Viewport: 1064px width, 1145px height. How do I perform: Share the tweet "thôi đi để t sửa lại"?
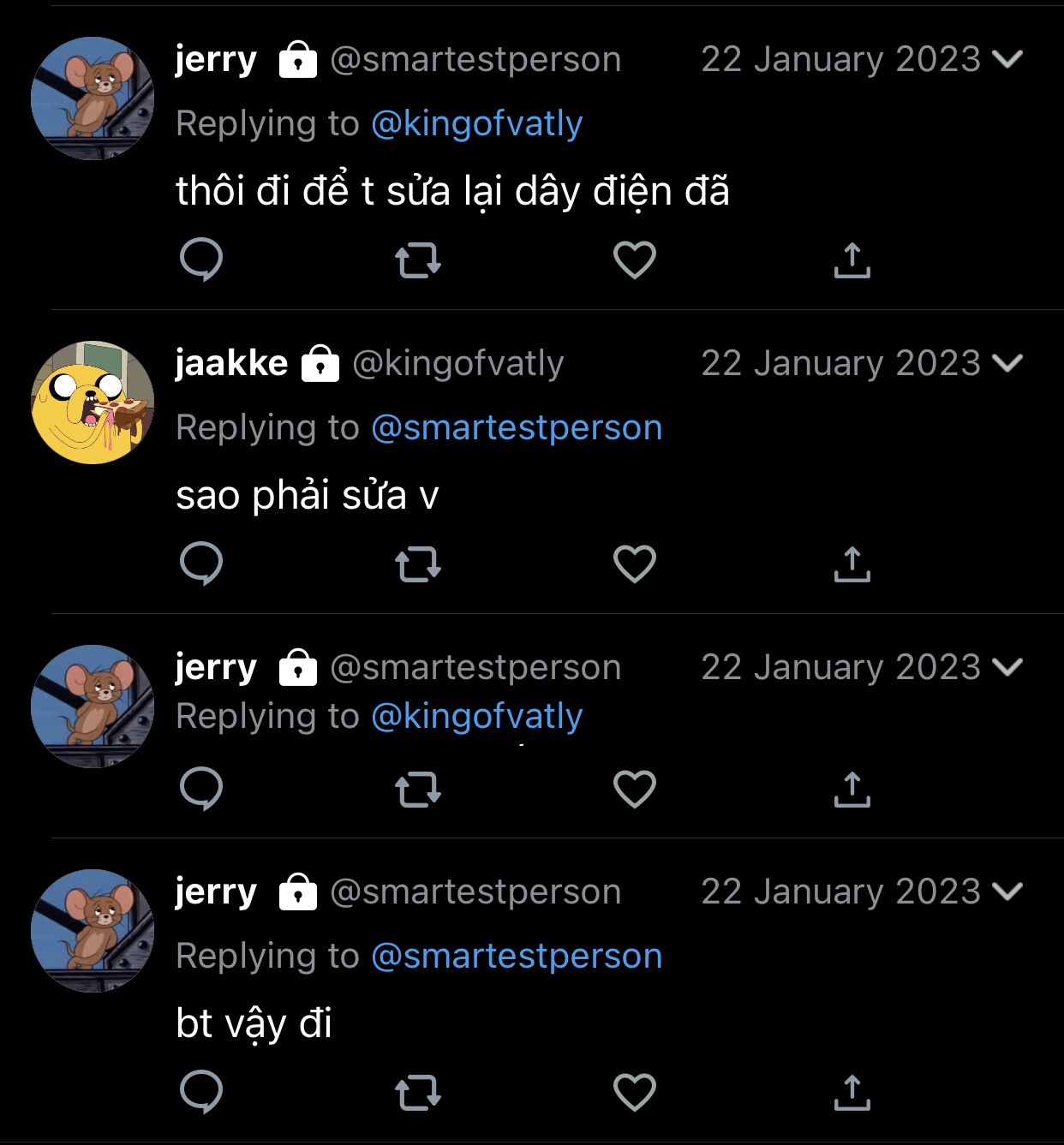click(852, 259)
